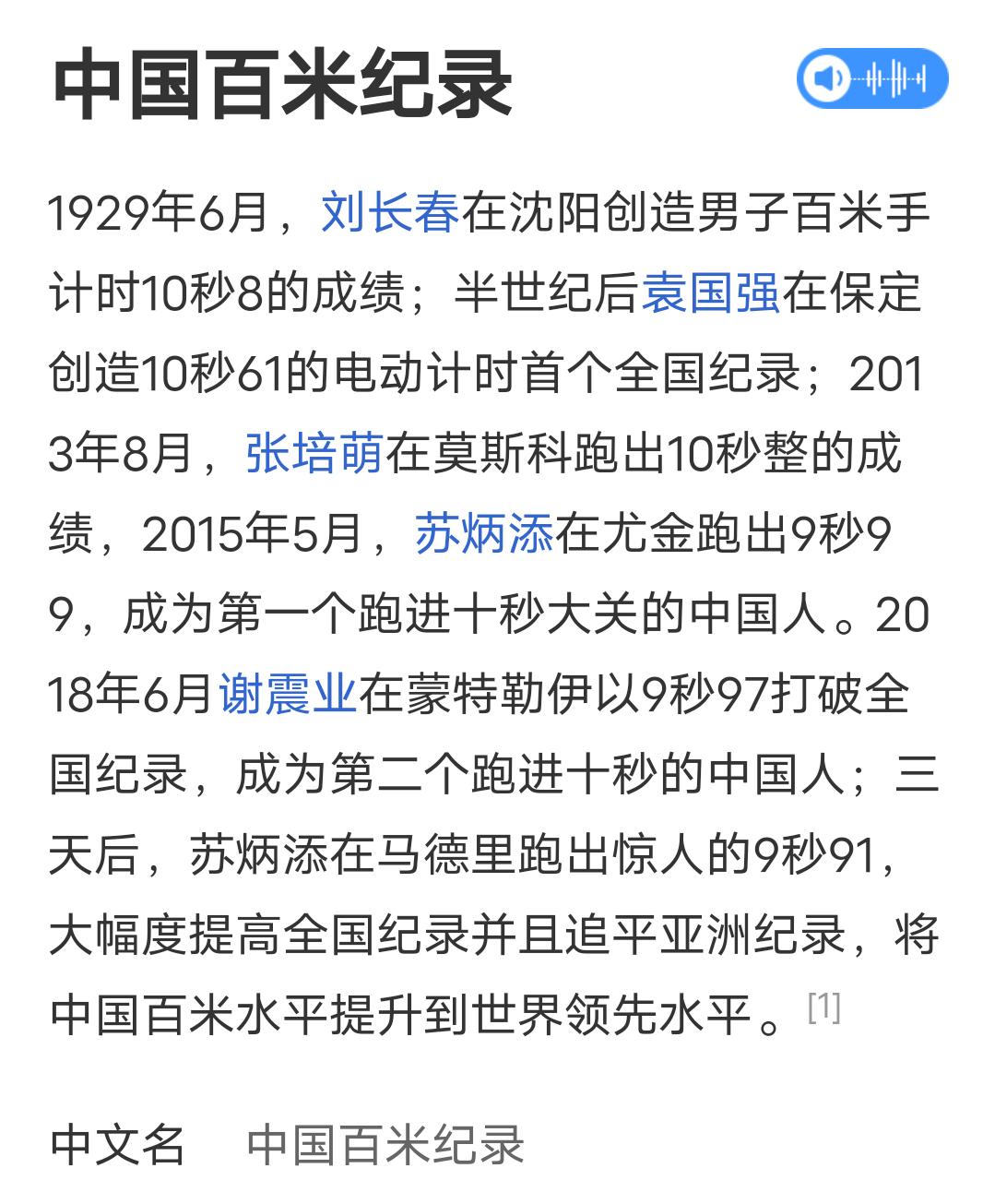Open the 刘长春 entry link
Image resolution: width=983 pixels, height=1204 pixels.
pos(386,214)
